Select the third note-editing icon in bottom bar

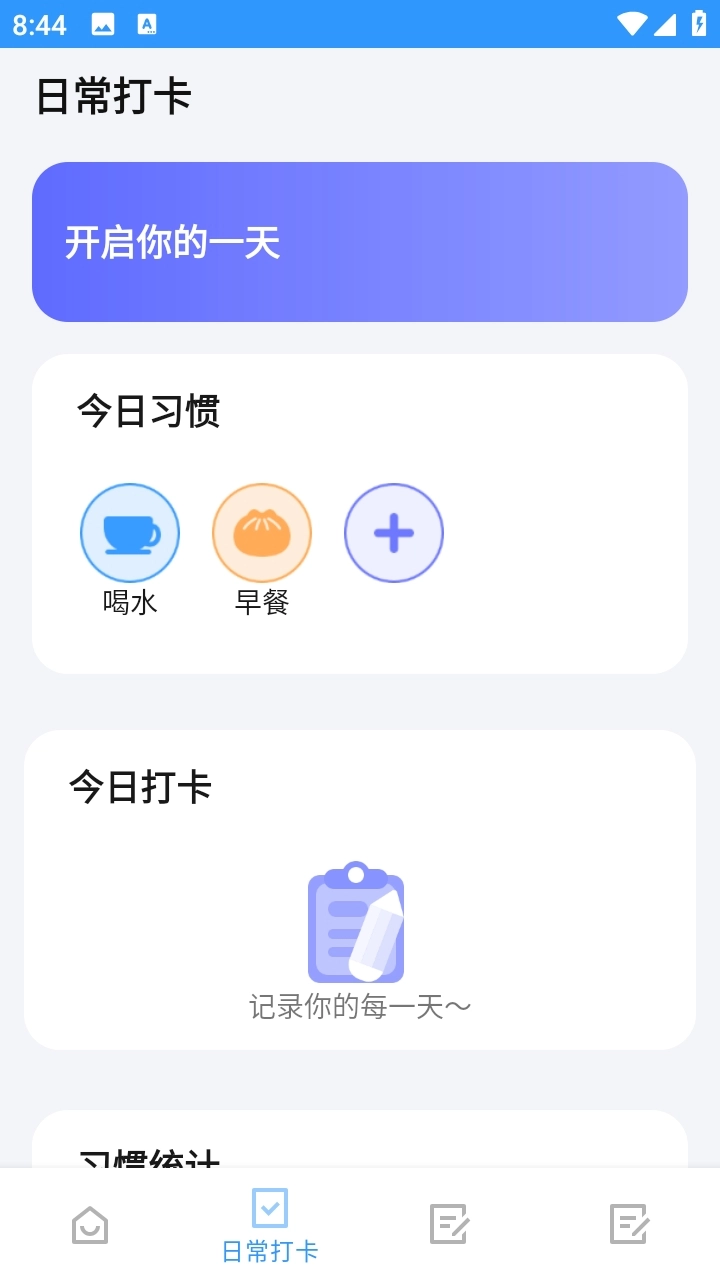coord(450,1222)
